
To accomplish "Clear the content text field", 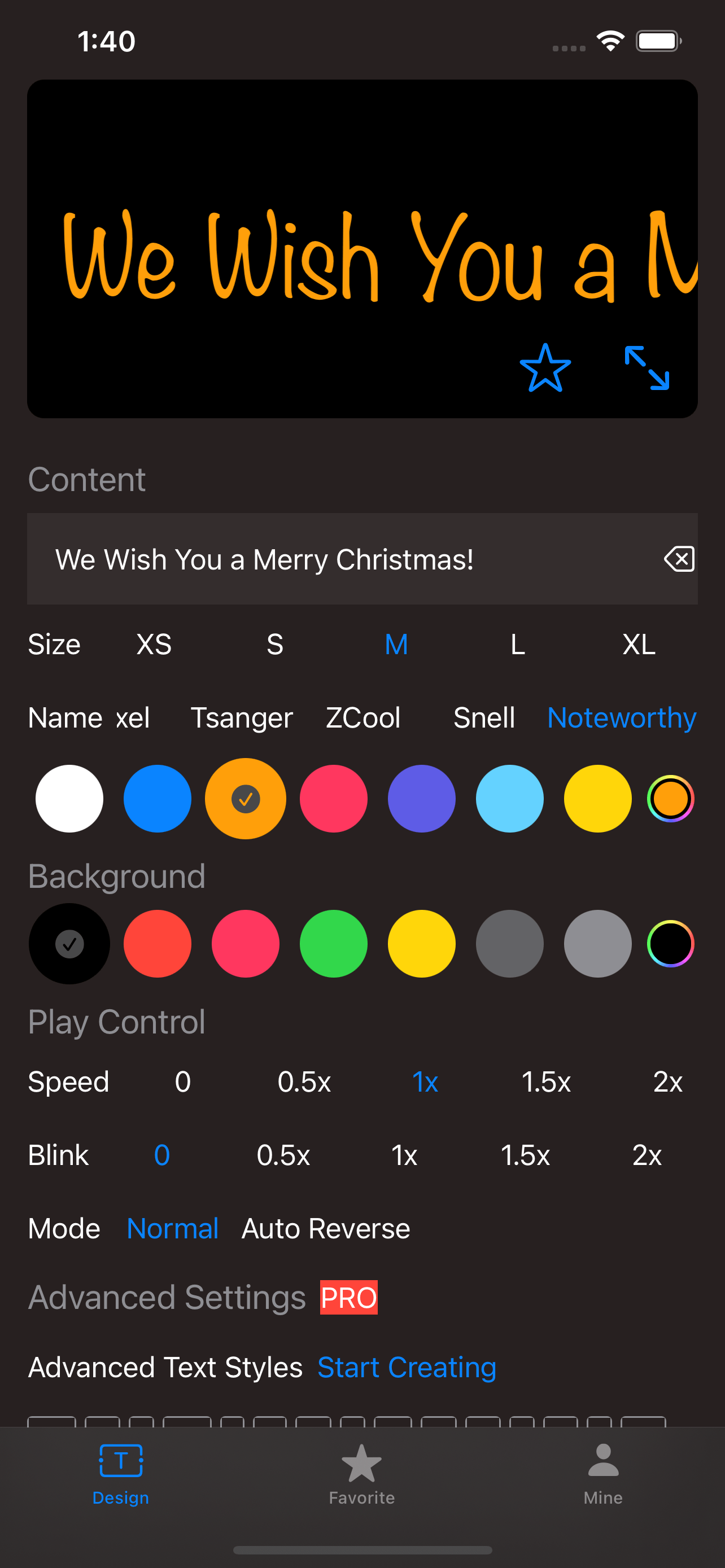I will pyautogui.click(x=679, y=559).
